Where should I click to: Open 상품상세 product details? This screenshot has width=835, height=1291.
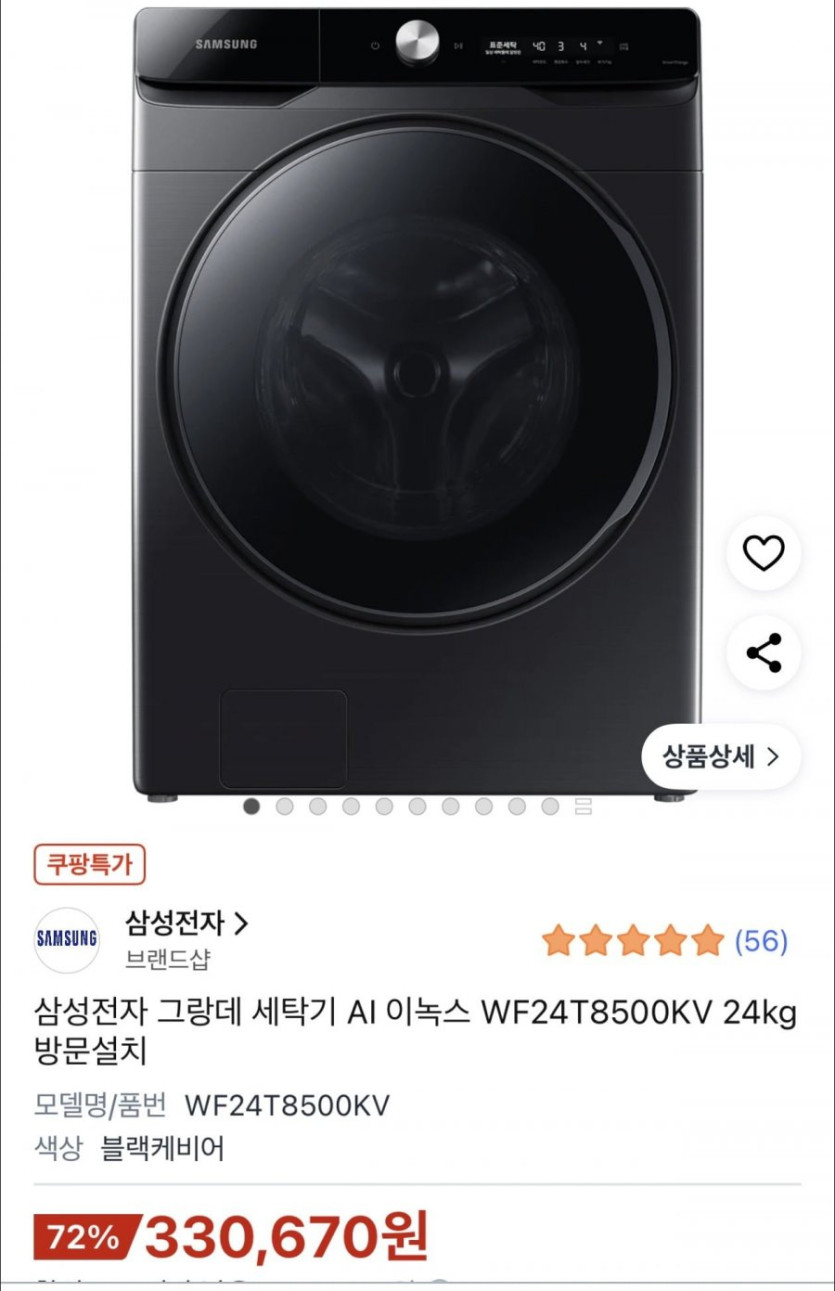click(721, 757)
